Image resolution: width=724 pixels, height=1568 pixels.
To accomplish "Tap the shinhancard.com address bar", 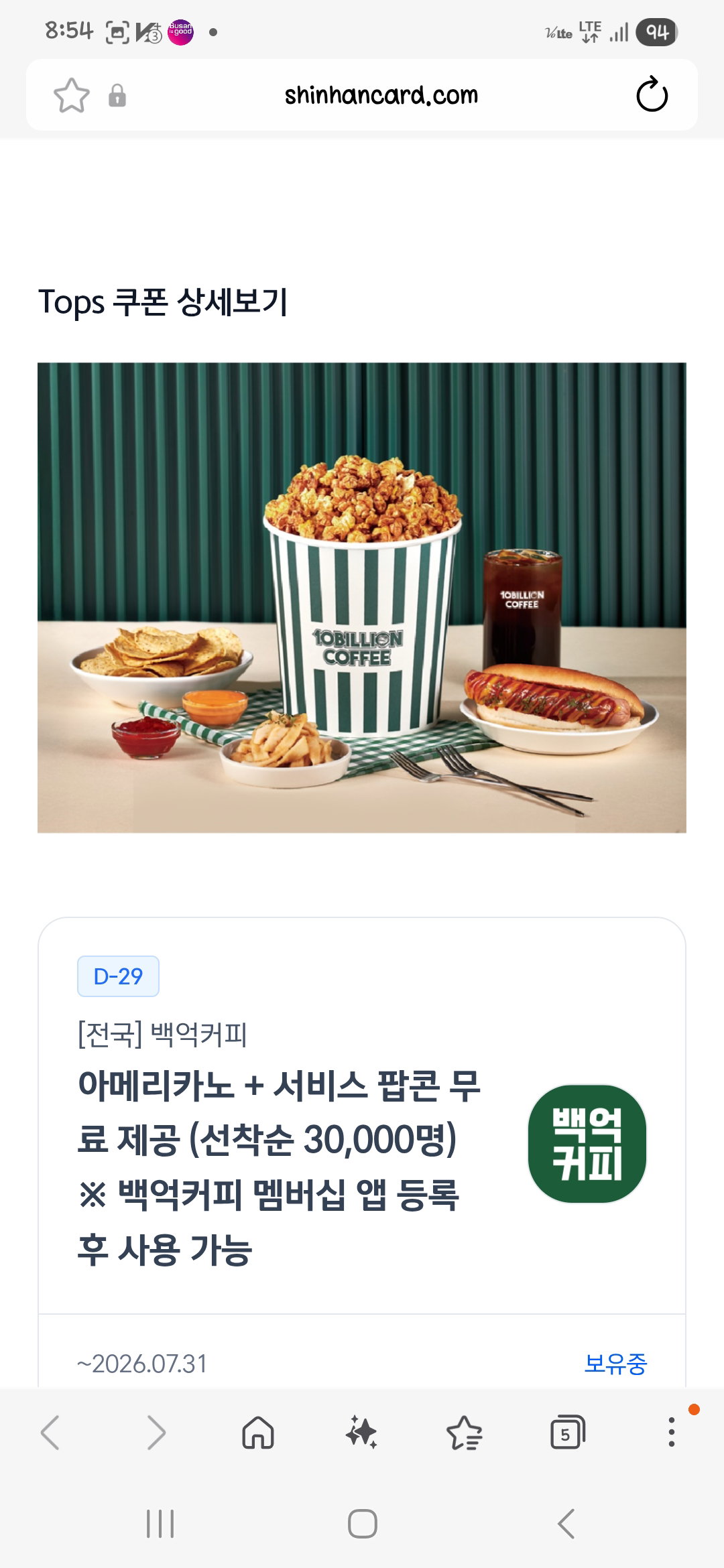I will coord(381,95).
